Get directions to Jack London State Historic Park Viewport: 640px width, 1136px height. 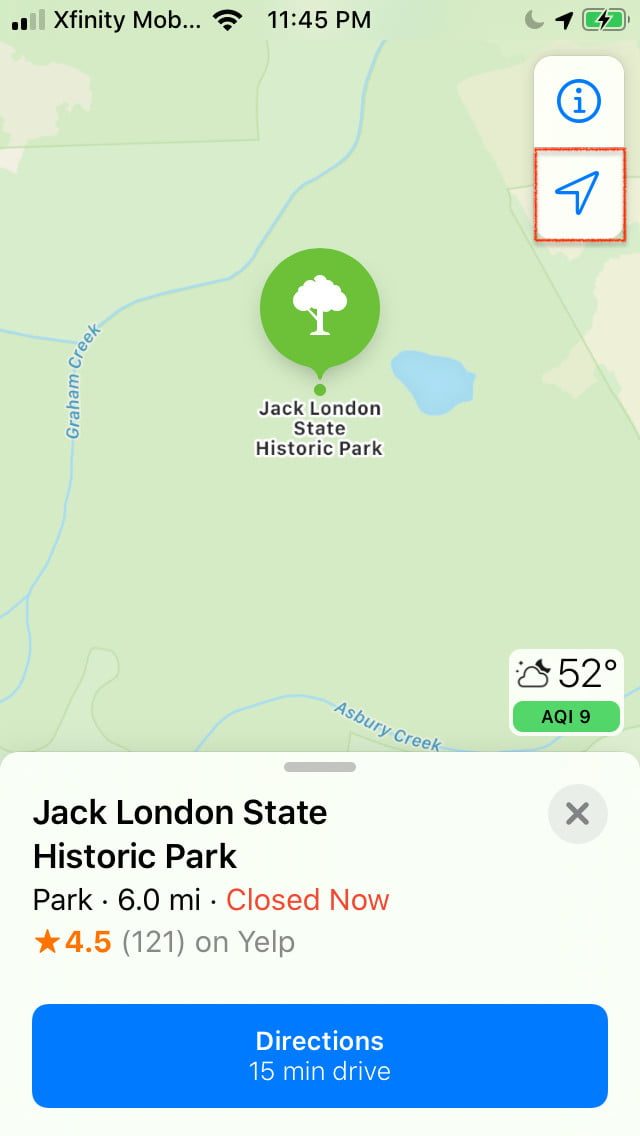(x=320, y=1055)
